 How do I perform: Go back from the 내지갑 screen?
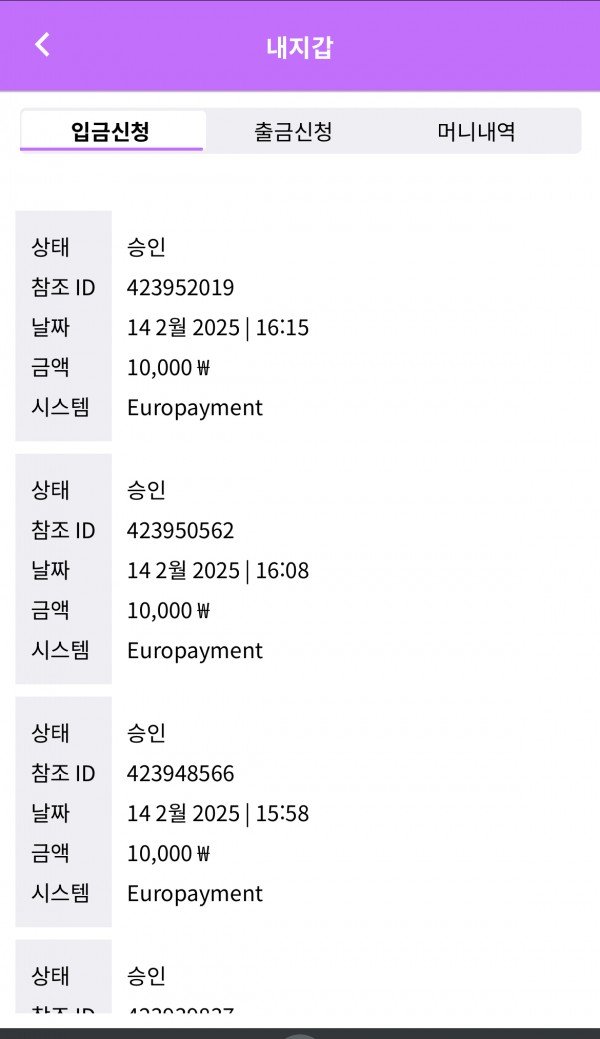tap(42, 45)
